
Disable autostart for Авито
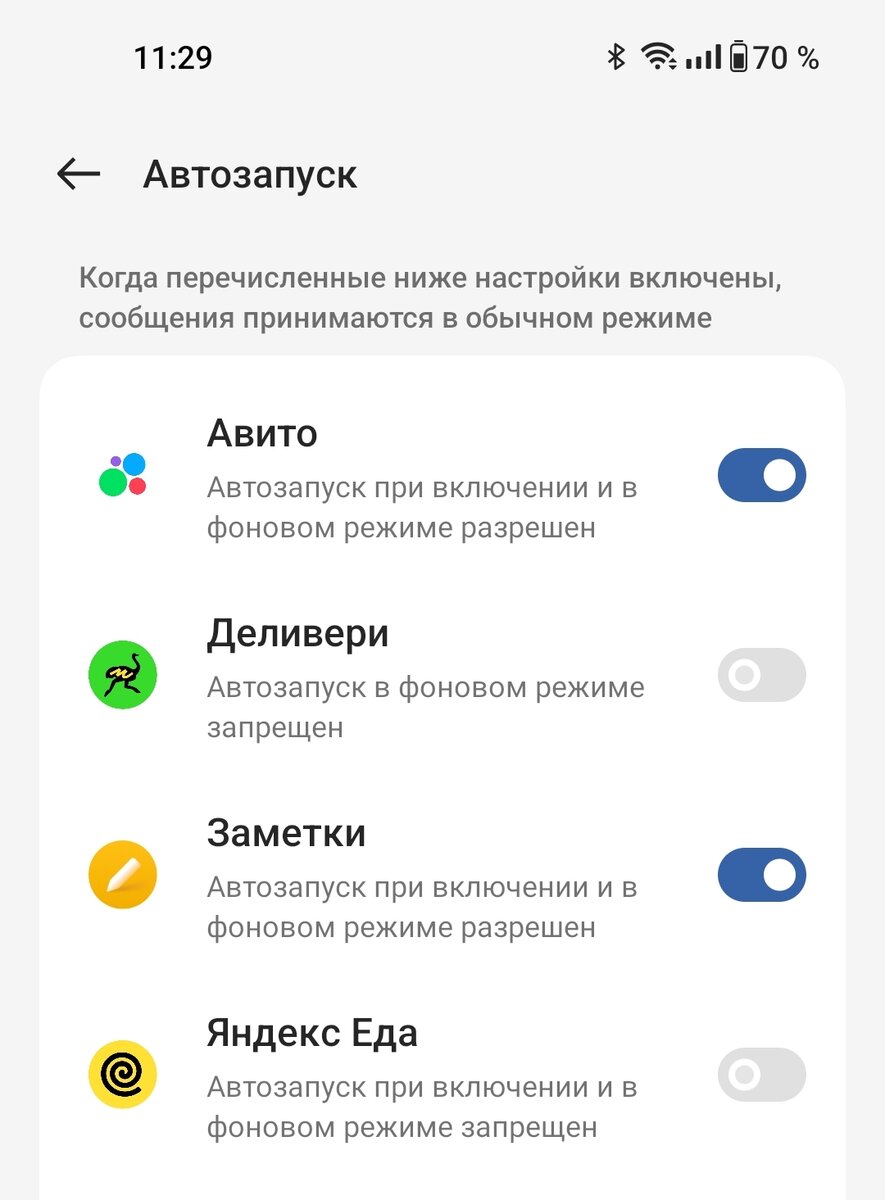761,475
